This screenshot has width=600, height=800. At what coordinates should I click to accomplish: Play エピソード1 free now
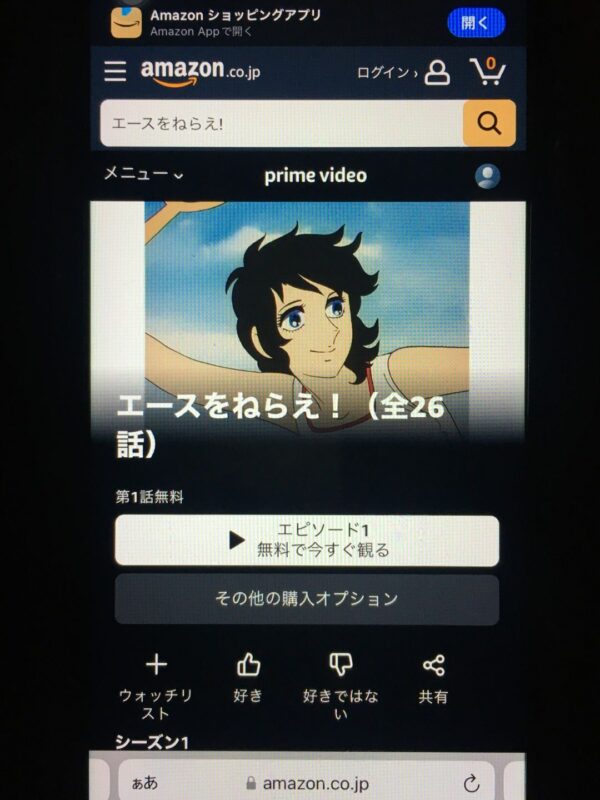tap(307, 541)
